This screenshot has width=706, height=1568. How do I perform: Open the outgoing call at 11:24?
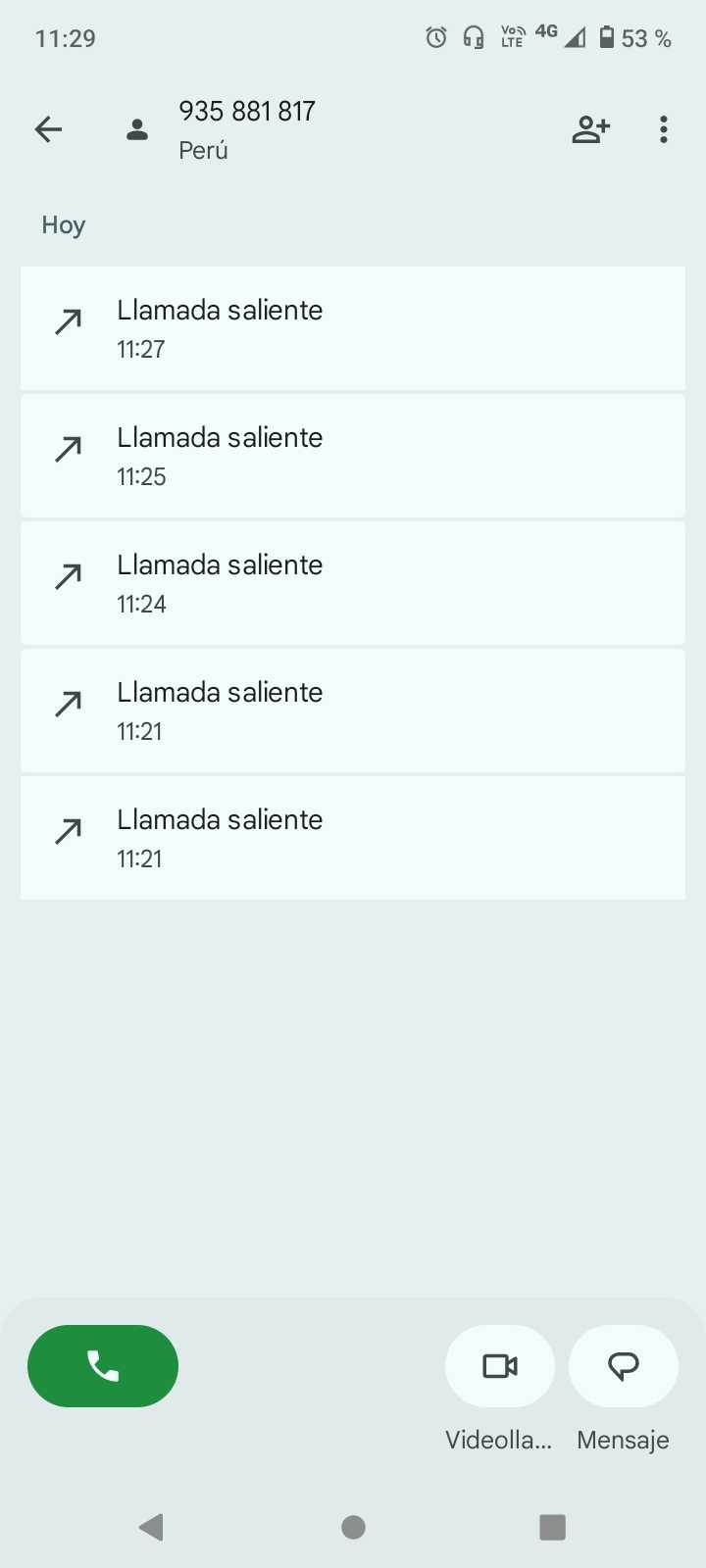tap(353, 583)
